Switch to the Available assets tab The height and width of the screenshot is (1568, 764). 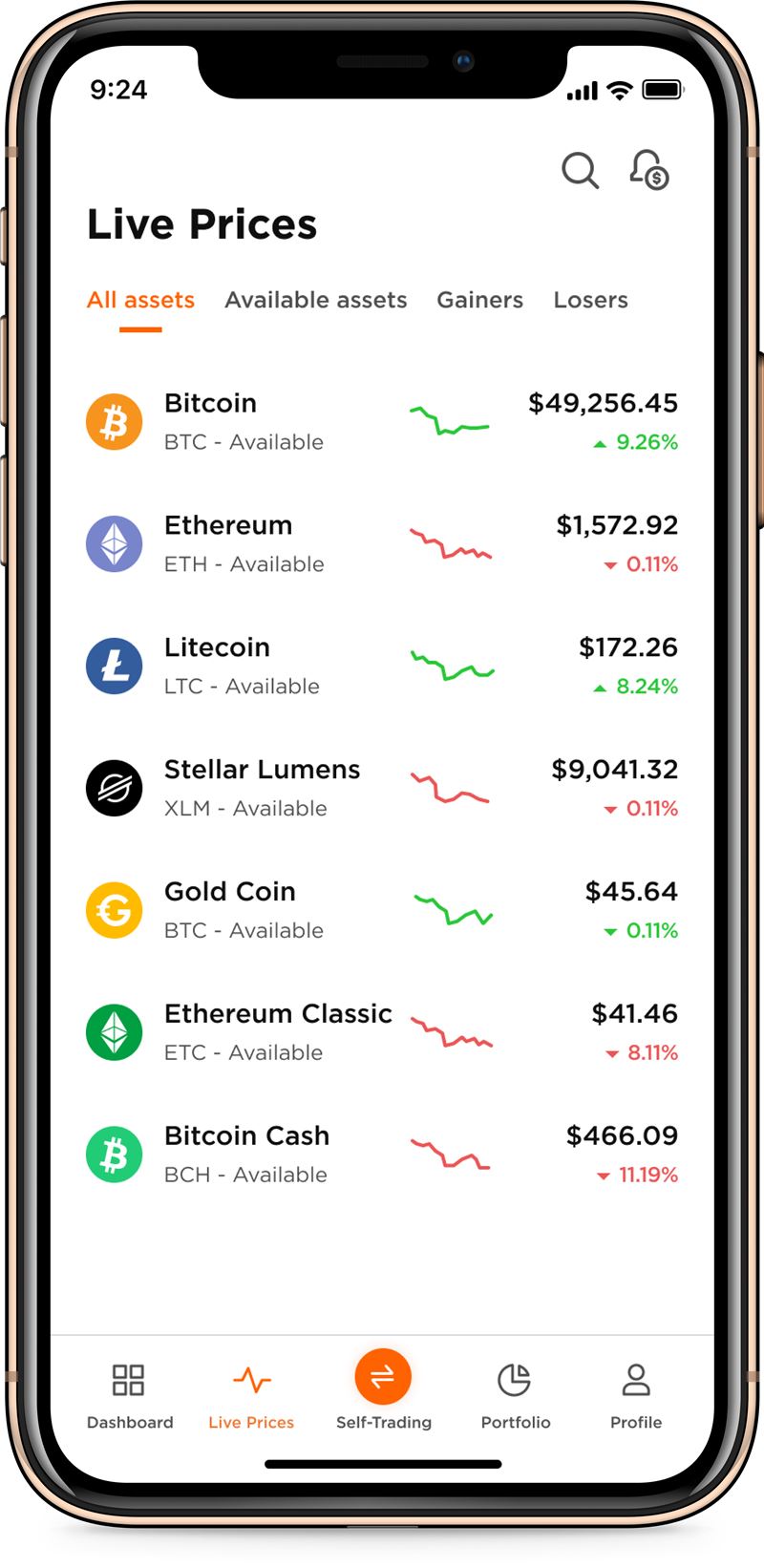[315, 300]
